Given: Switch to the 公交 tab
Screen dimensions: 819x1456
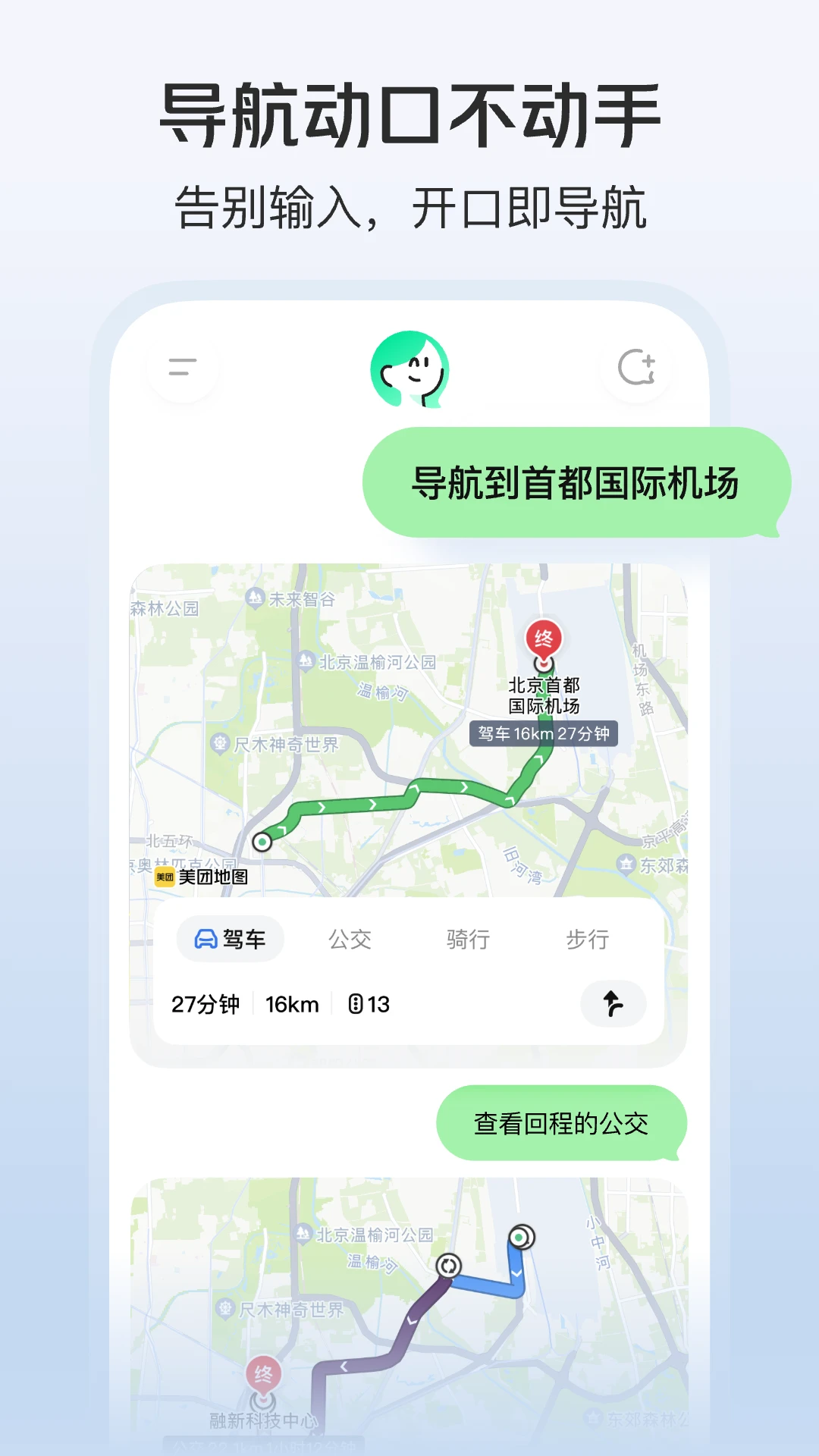Looking at the screenshot, I should pos(350,939).
